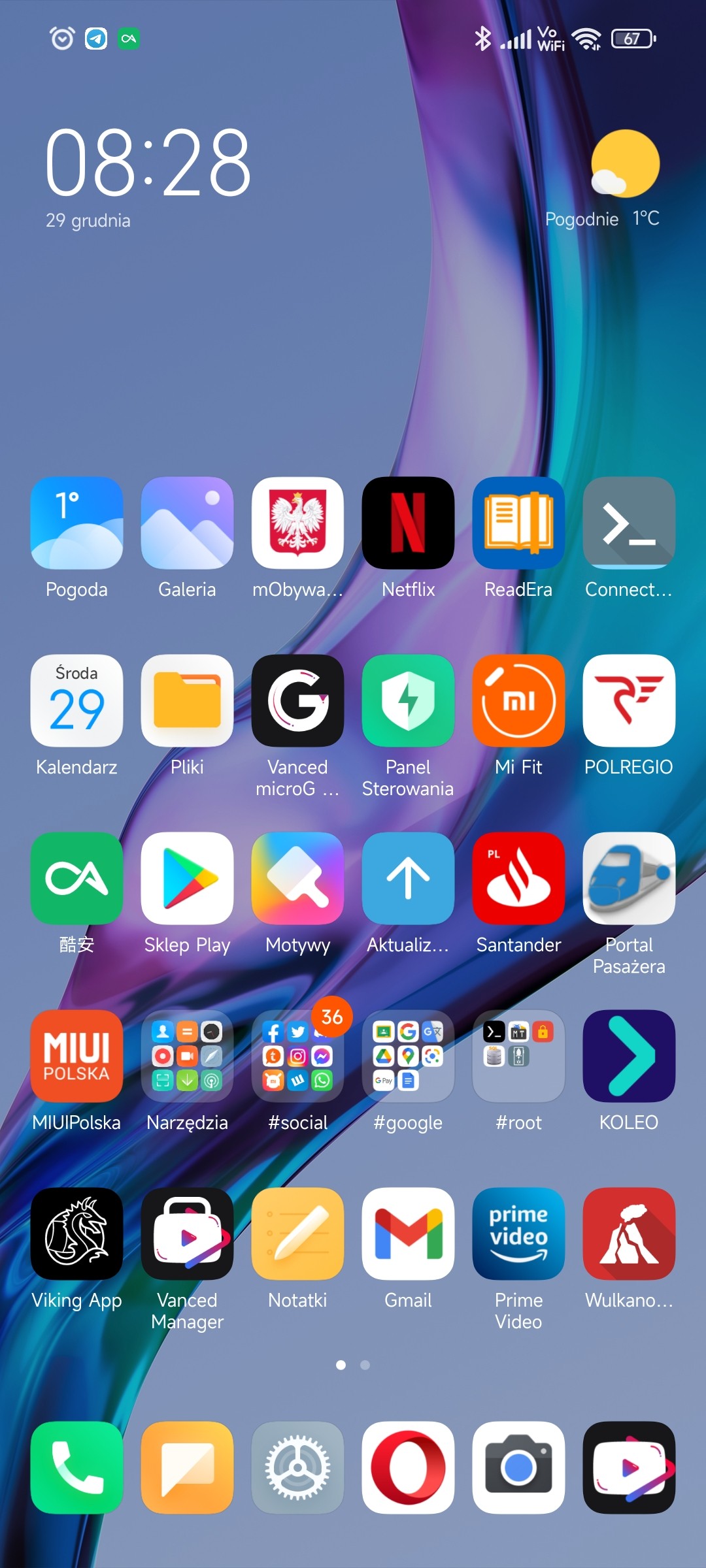The height and width of the screenshot is (1568, 706).
Task: Expand the Narzędzia folder
Action: [187, 1056]
